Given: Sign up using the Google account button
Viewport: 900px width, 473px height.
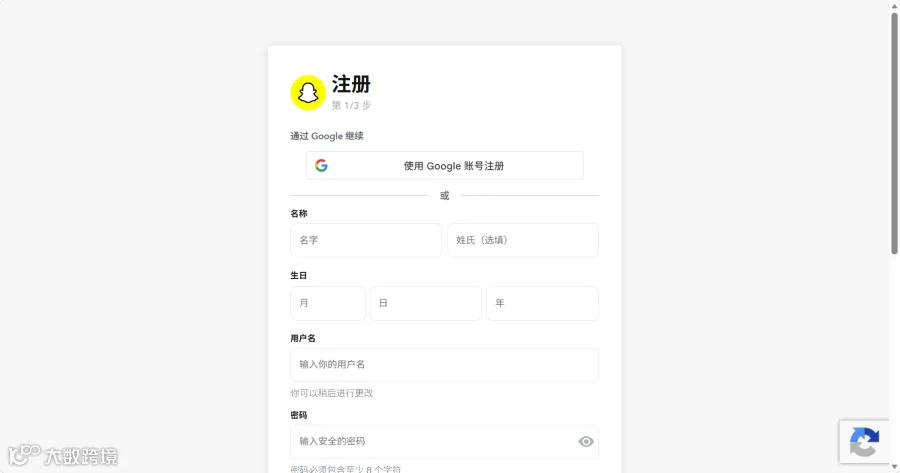Looking at the screenshot, I should (445, 165).
